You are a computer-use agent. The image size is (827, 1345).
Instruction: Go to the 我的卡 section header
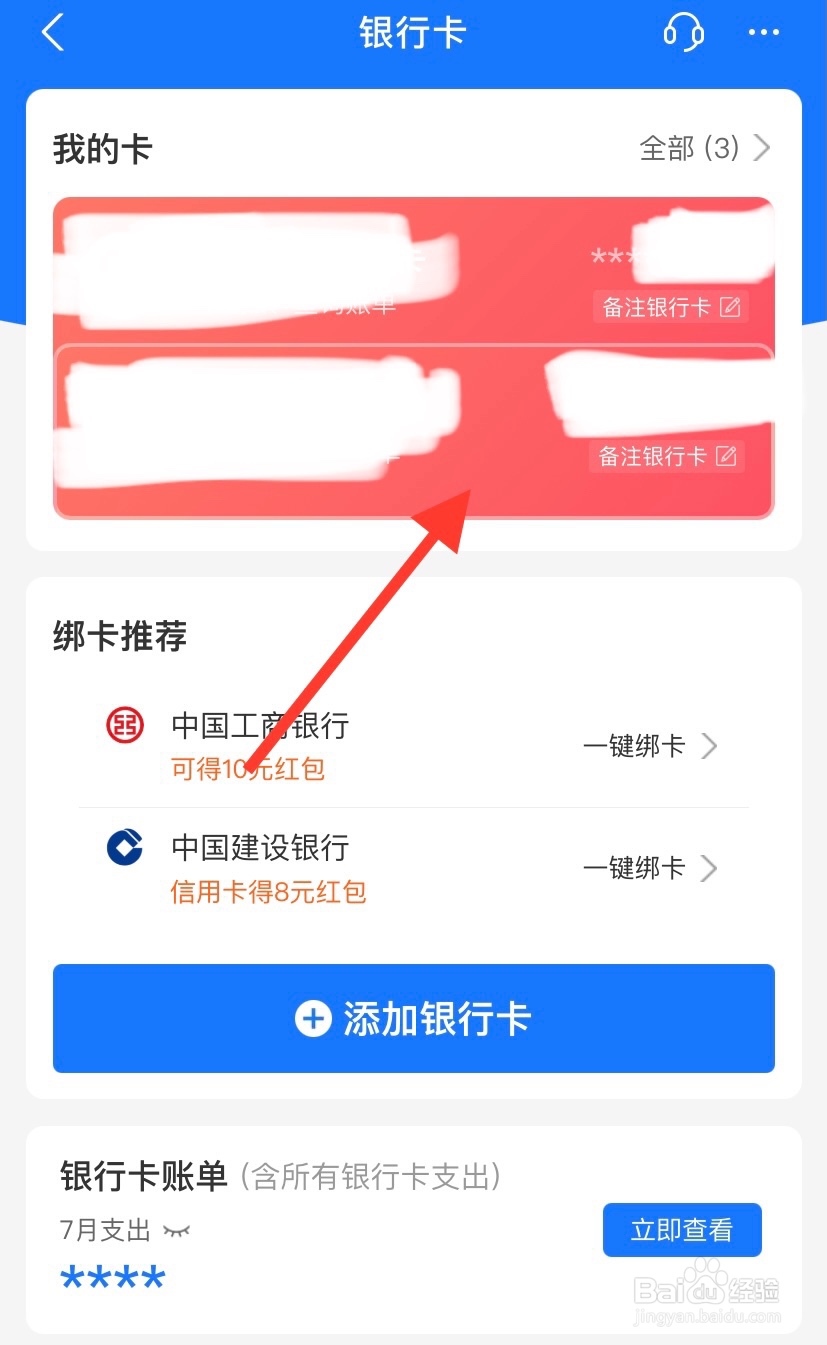100,148
